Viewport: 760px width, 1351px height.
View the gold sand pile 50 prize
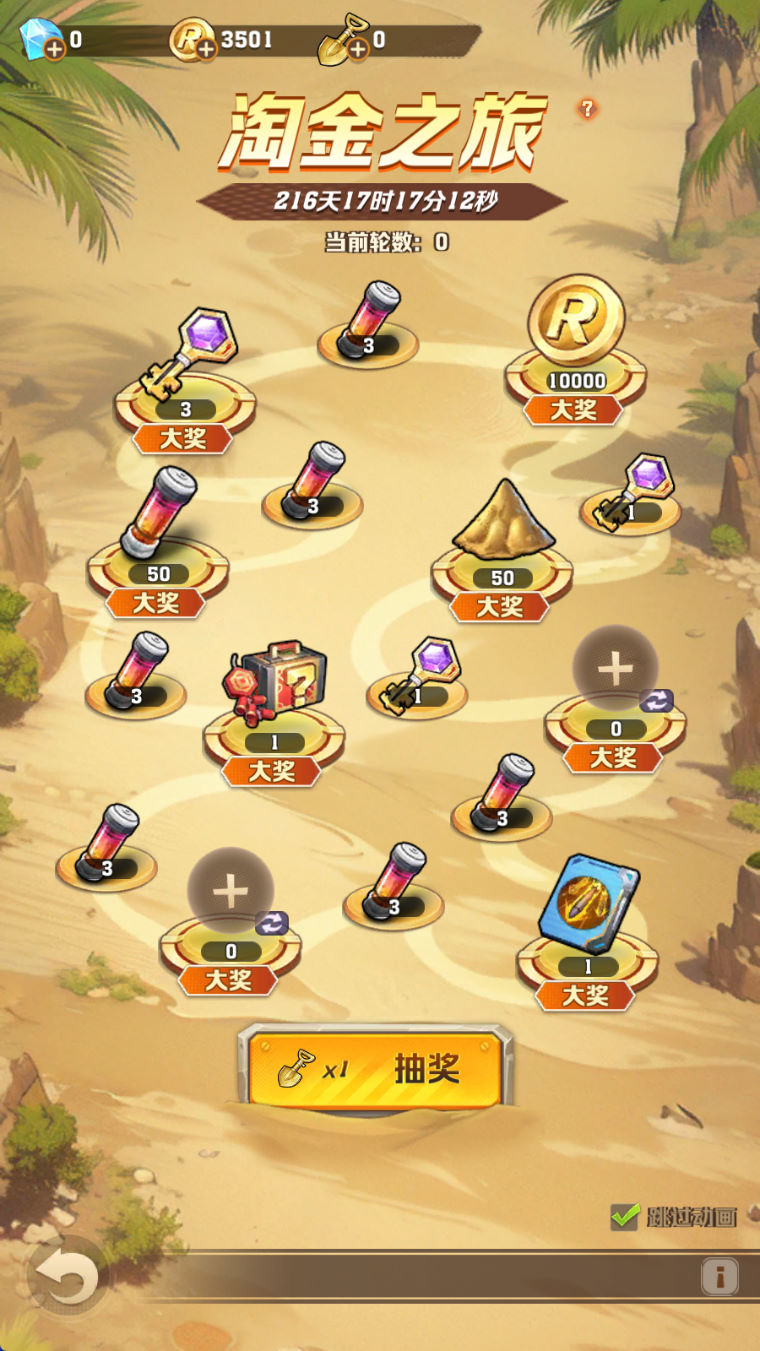point(502,520)
